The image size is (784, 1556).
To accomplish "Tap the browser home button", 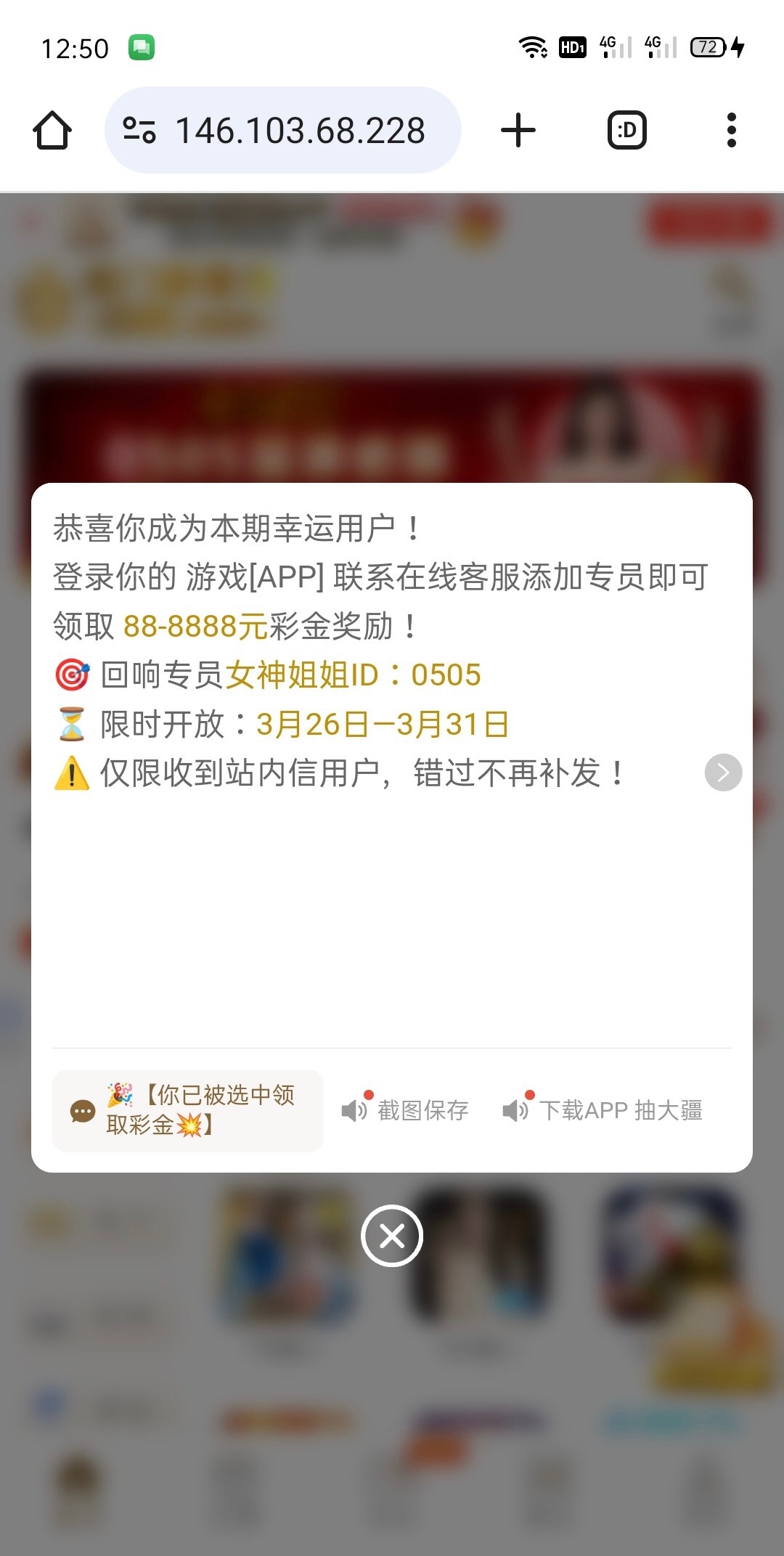I will (52, 131).
